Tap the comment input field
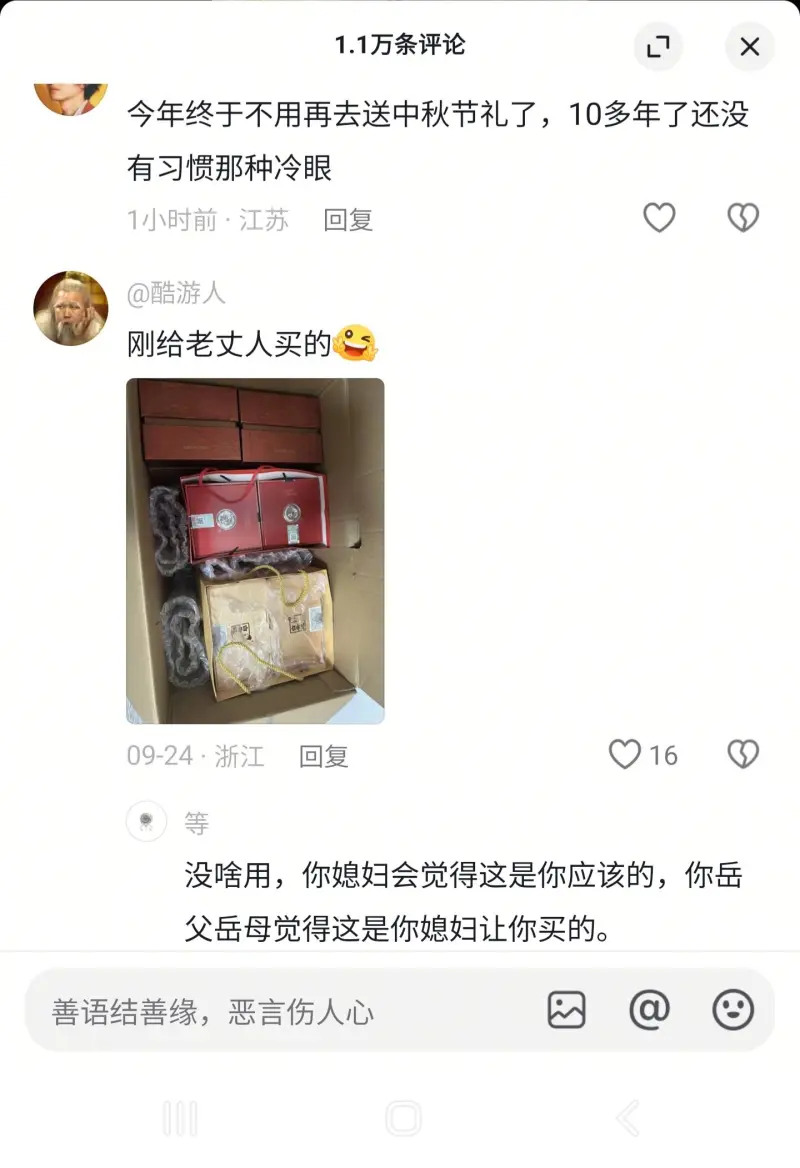 (x=280, y=1011)
